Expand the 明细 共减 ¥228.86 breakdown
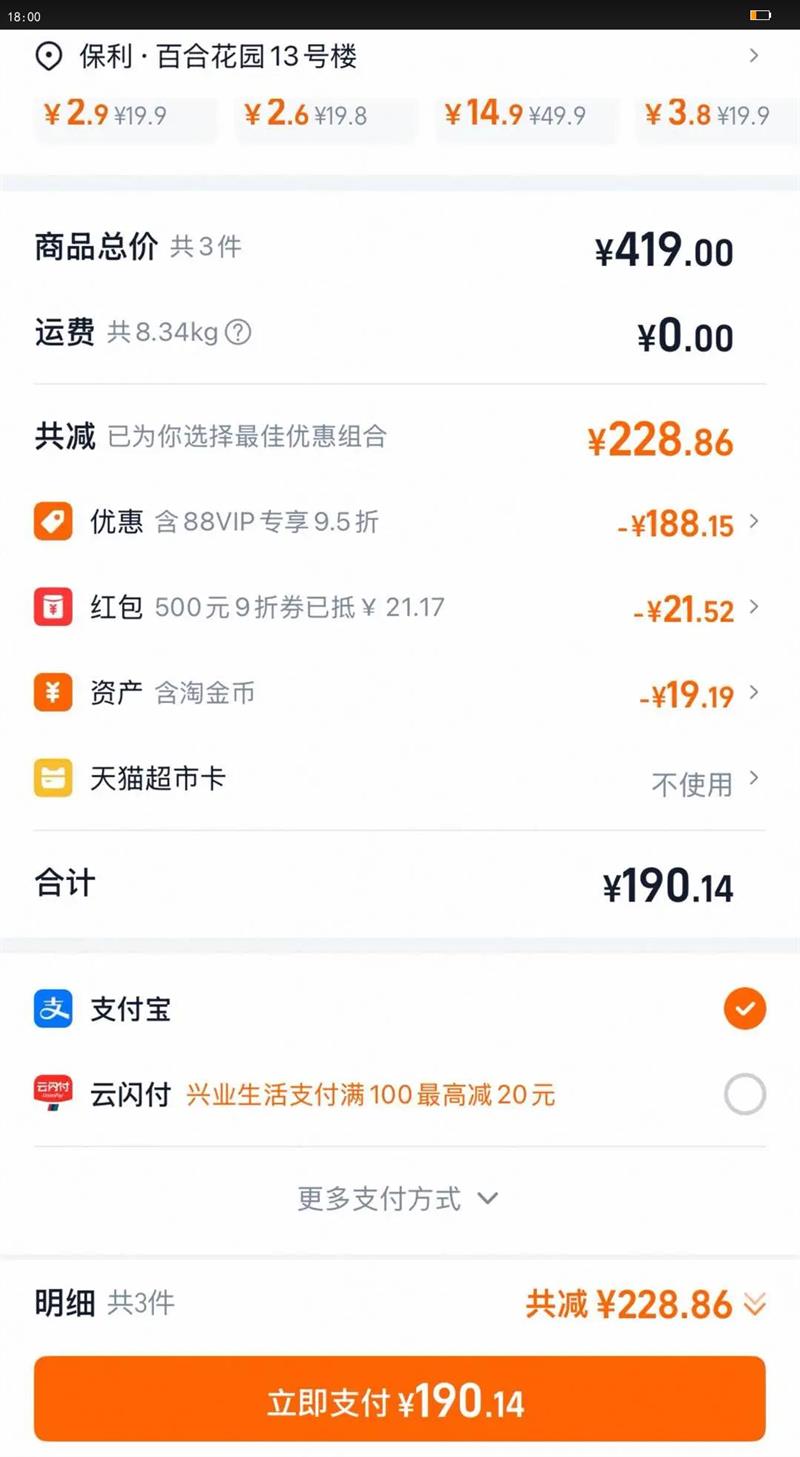Viewport: 800px width, 1457px height. pyautogui.click(x=646, y=1304)
